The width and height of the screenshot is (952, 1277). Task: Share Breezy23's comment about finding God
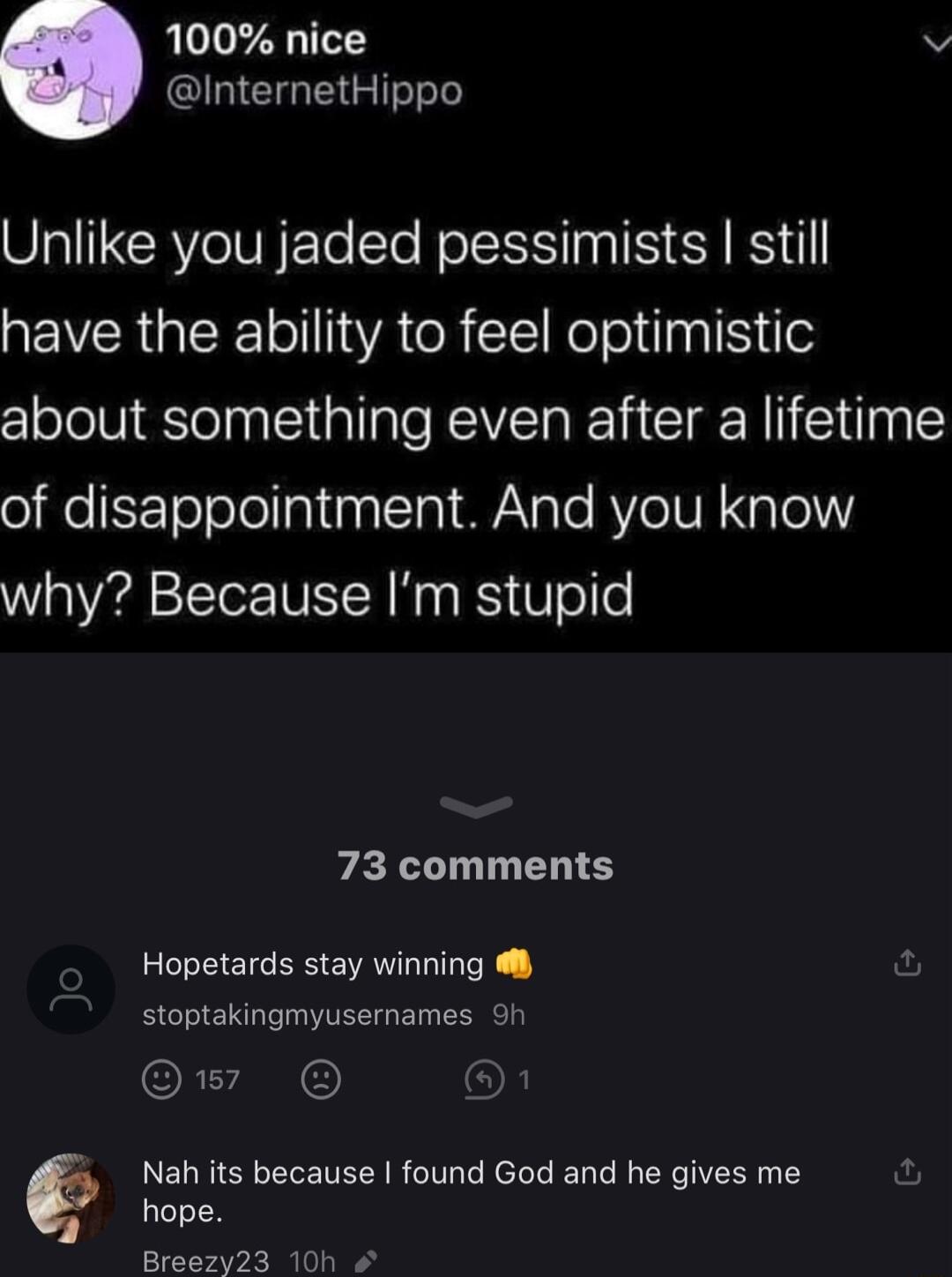click(907, 1172)
